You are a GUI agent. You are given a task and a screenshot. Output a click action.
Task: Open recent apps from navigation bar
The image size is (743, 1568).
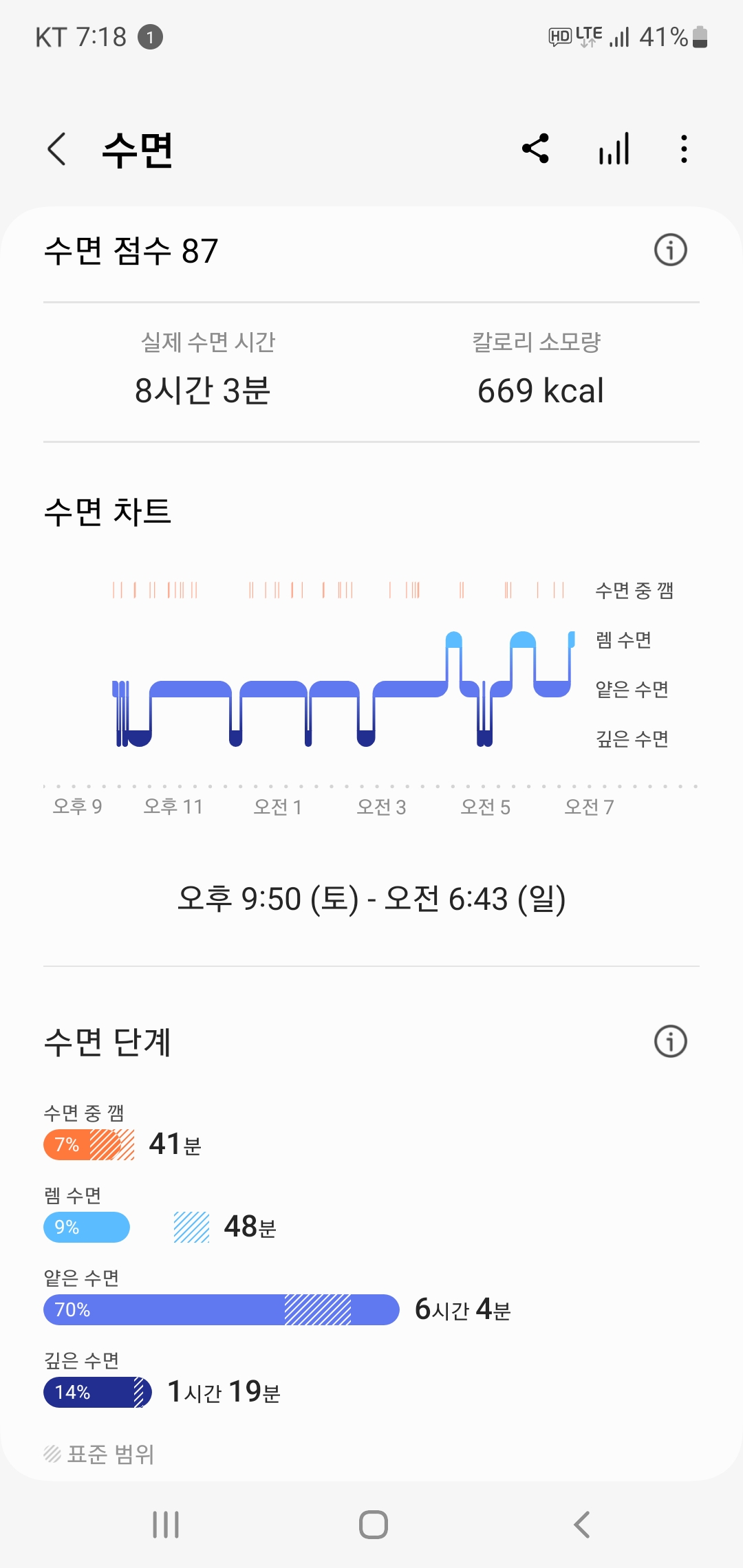tap(166, 1525)
